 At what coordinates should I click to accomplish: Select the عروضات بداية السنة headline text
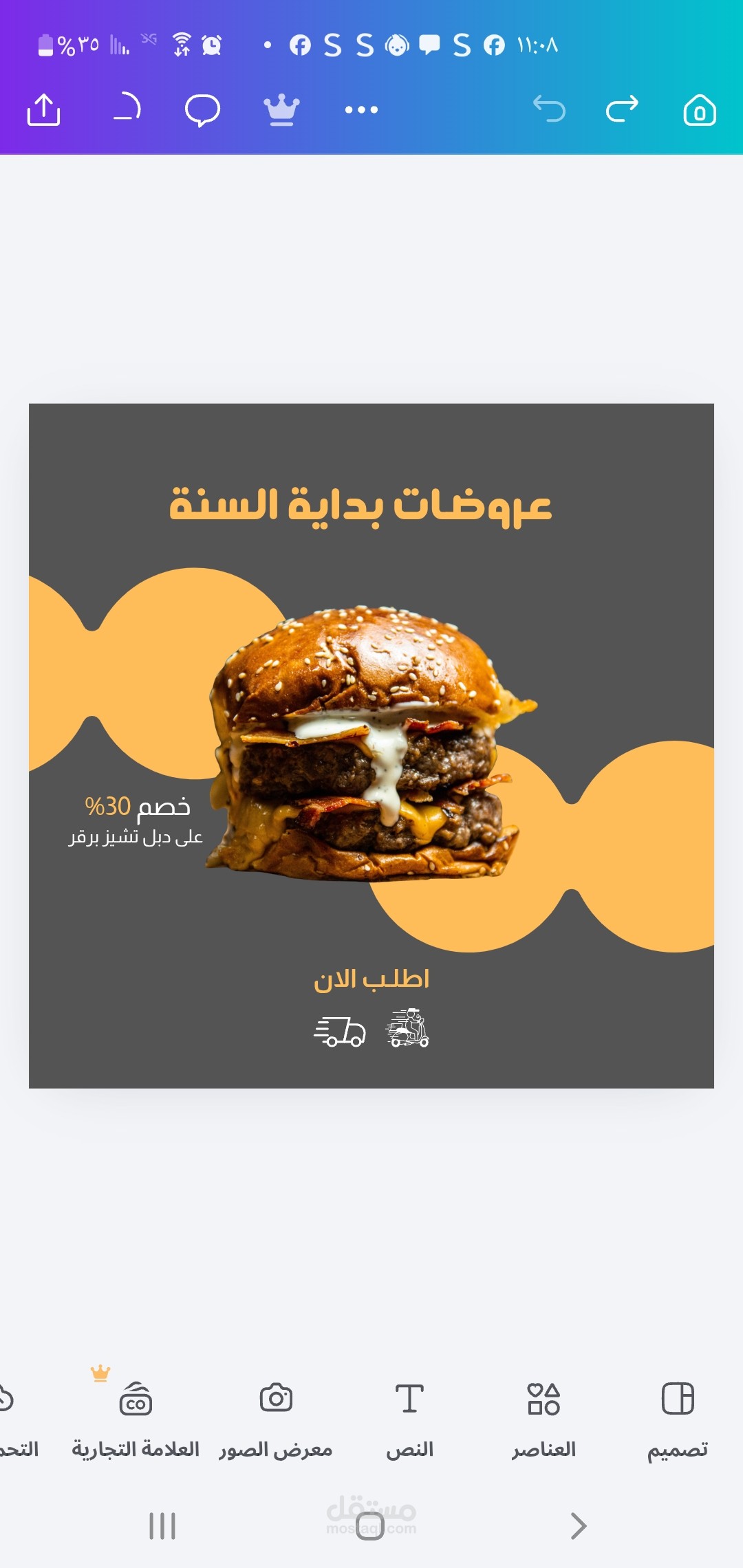(363, 505)
